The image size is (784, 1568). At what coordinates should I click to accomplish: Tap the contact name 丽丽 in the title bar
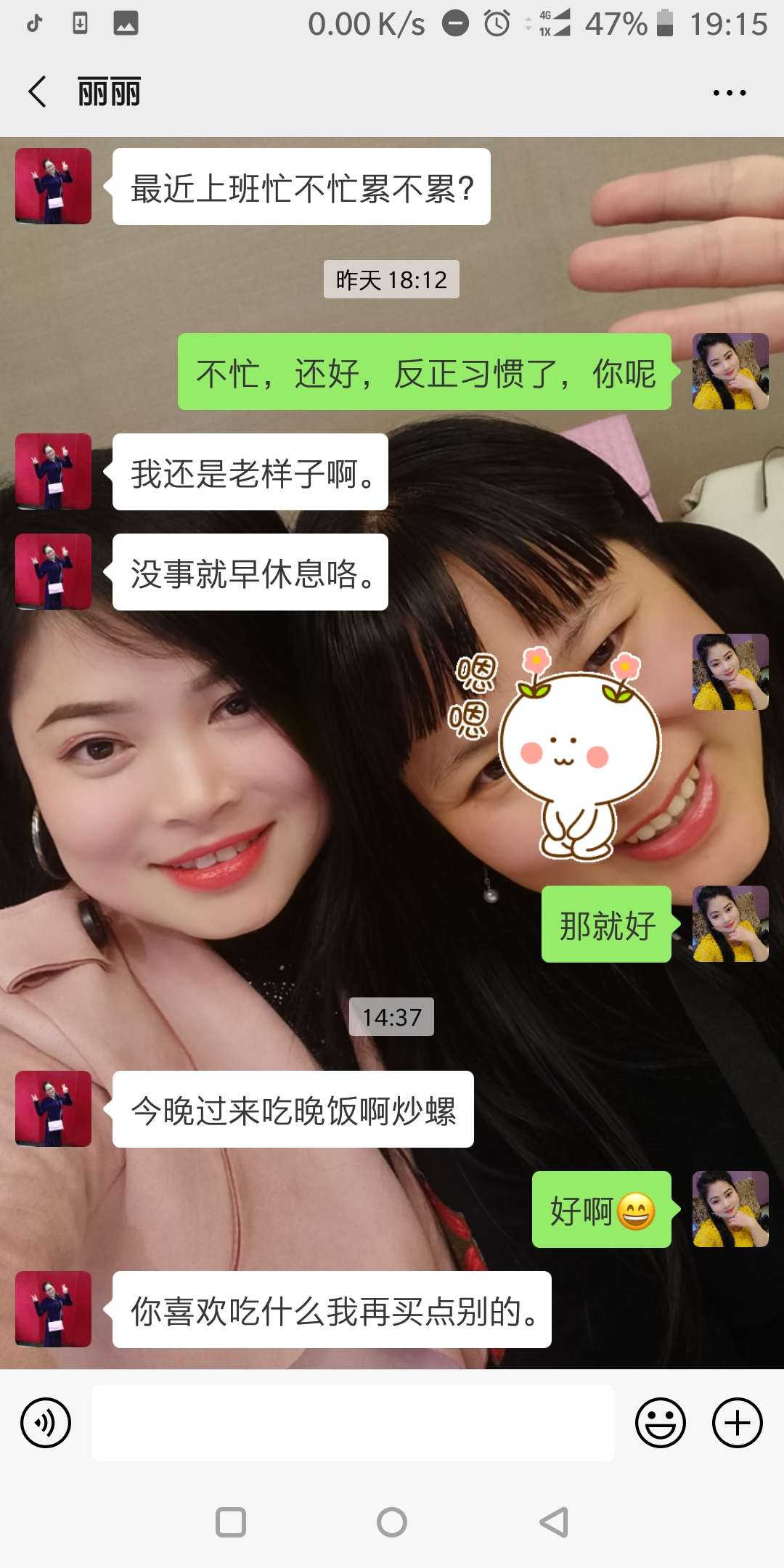coord(109,91)
